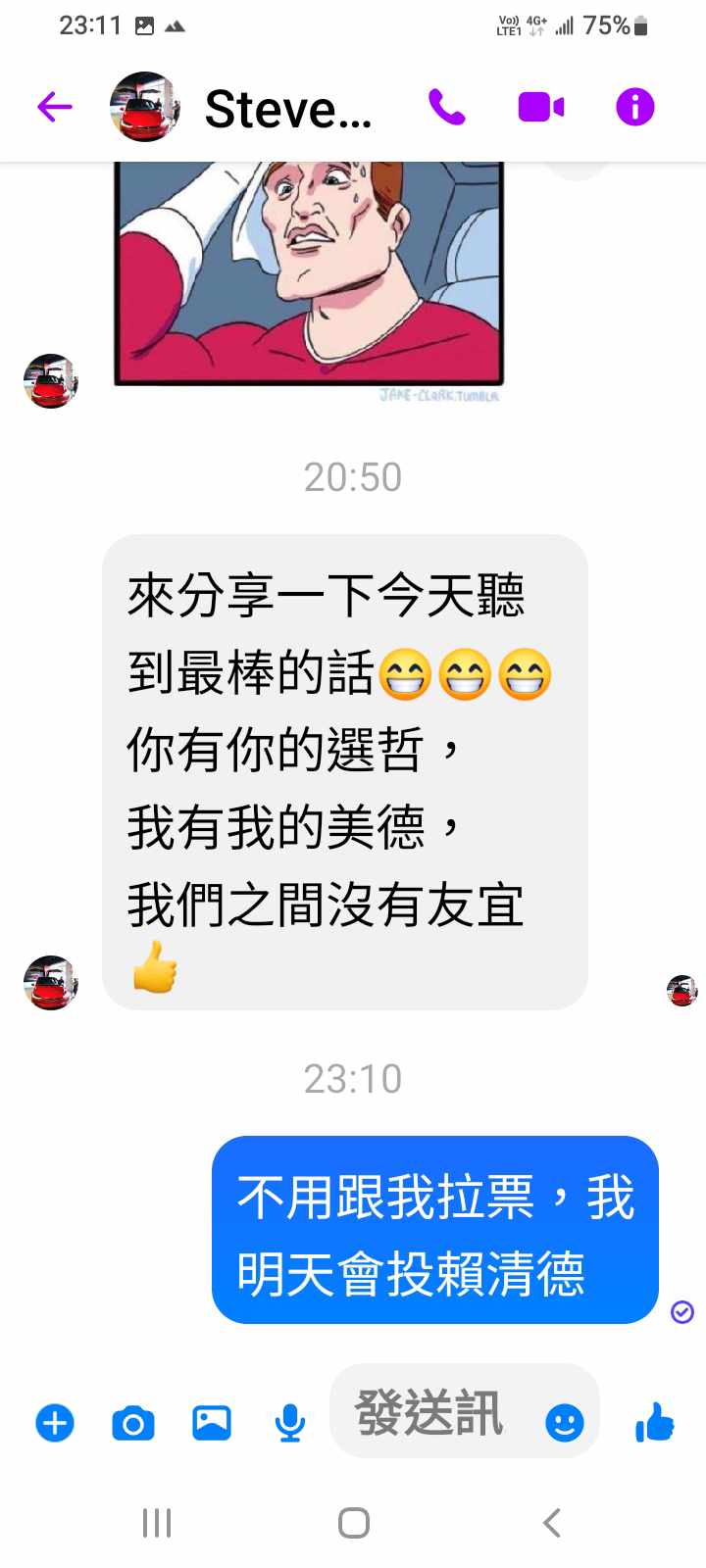Open conversation info details
Viewport: 706px width, 1568px height.
click(x=634, y=107)
